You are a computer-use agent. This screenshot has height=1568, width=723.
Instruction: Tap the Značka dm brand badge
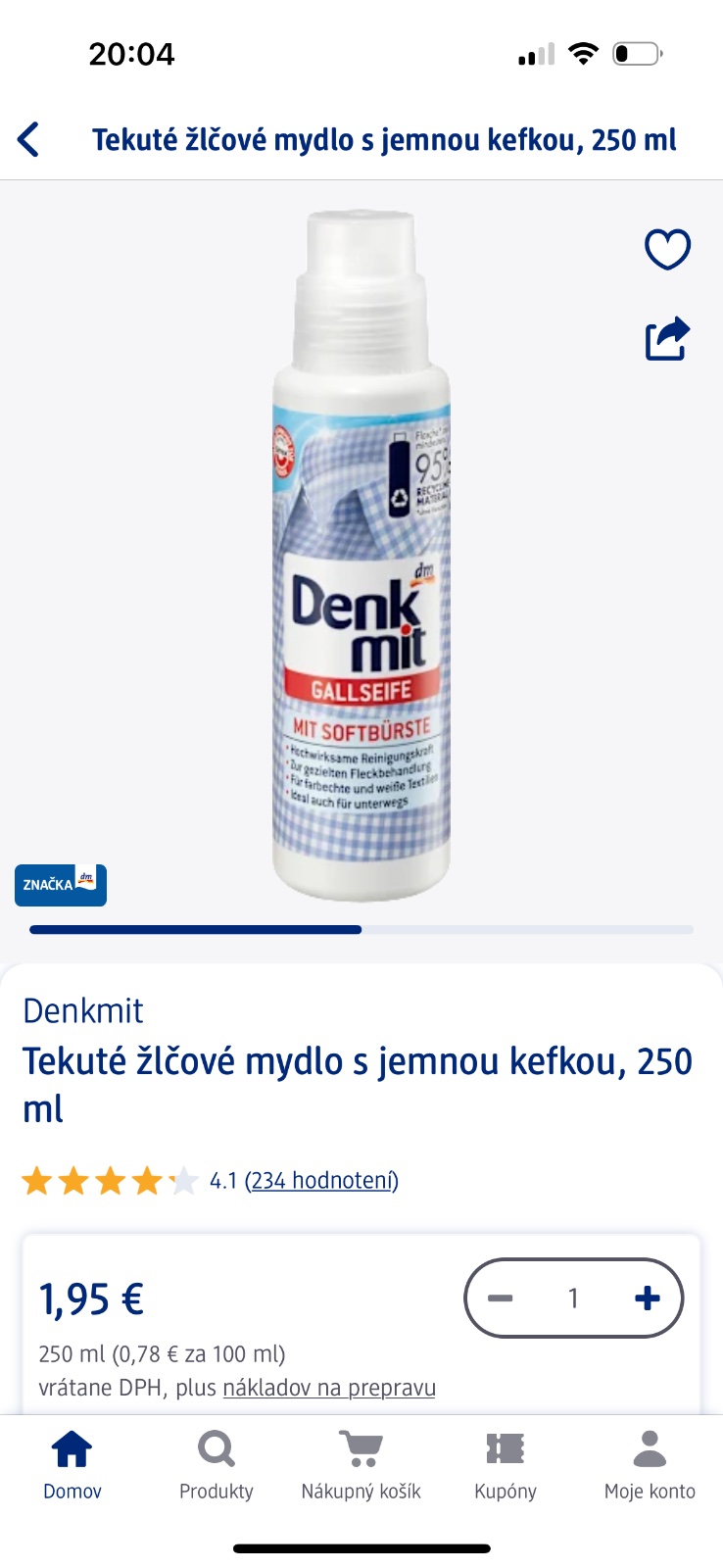click(61, 885)
